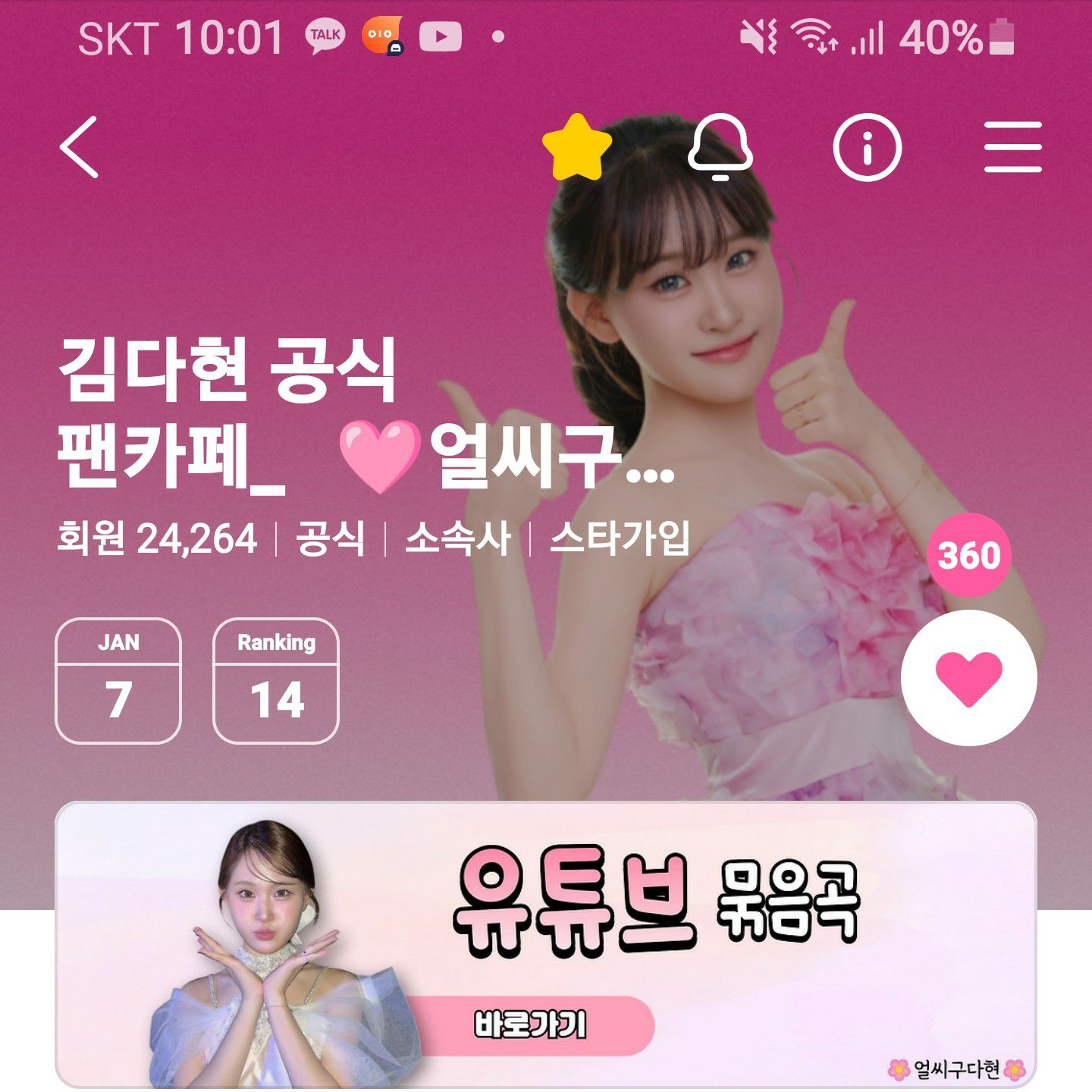Toggle the yellow favorite star
Image resolution: width=1092 pixels, height=1092 pixels.
tap(577, 147)
